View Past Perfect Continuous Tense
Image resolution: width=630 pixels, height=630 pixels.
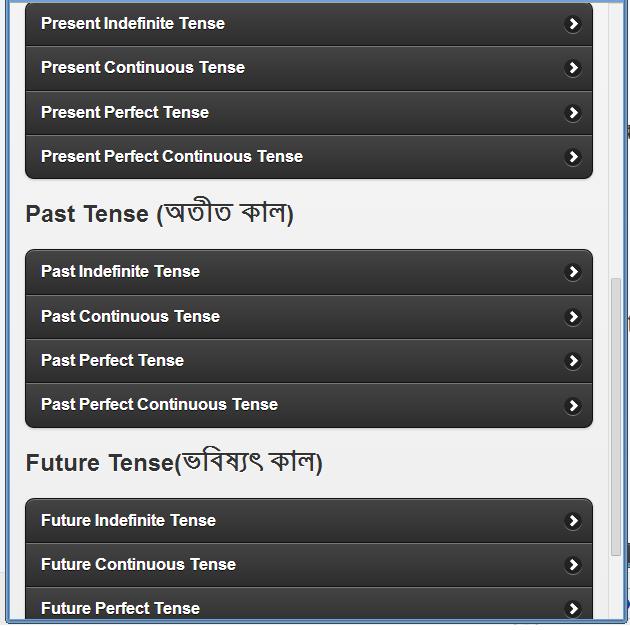coord(308,405)
